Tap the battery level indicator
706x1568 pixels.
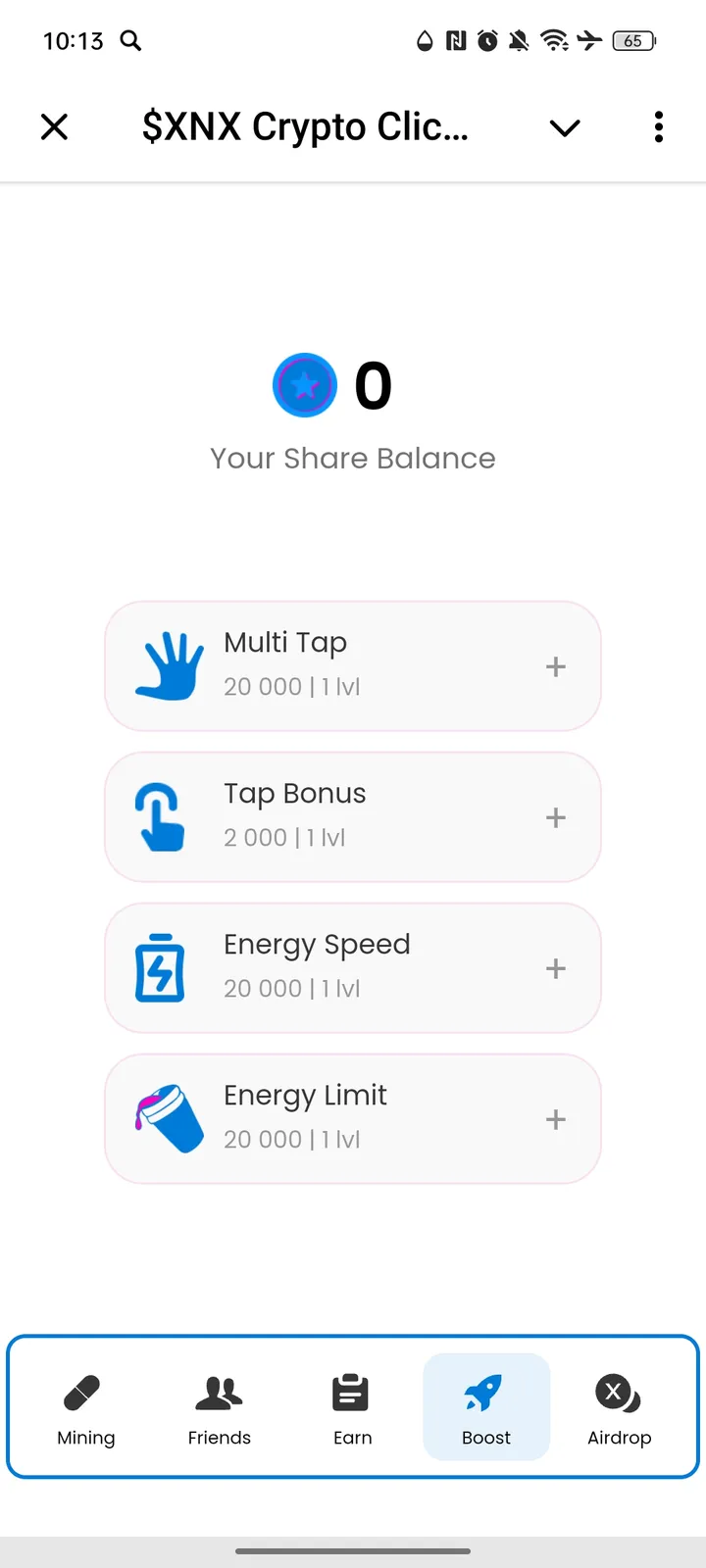pos(633,41)
